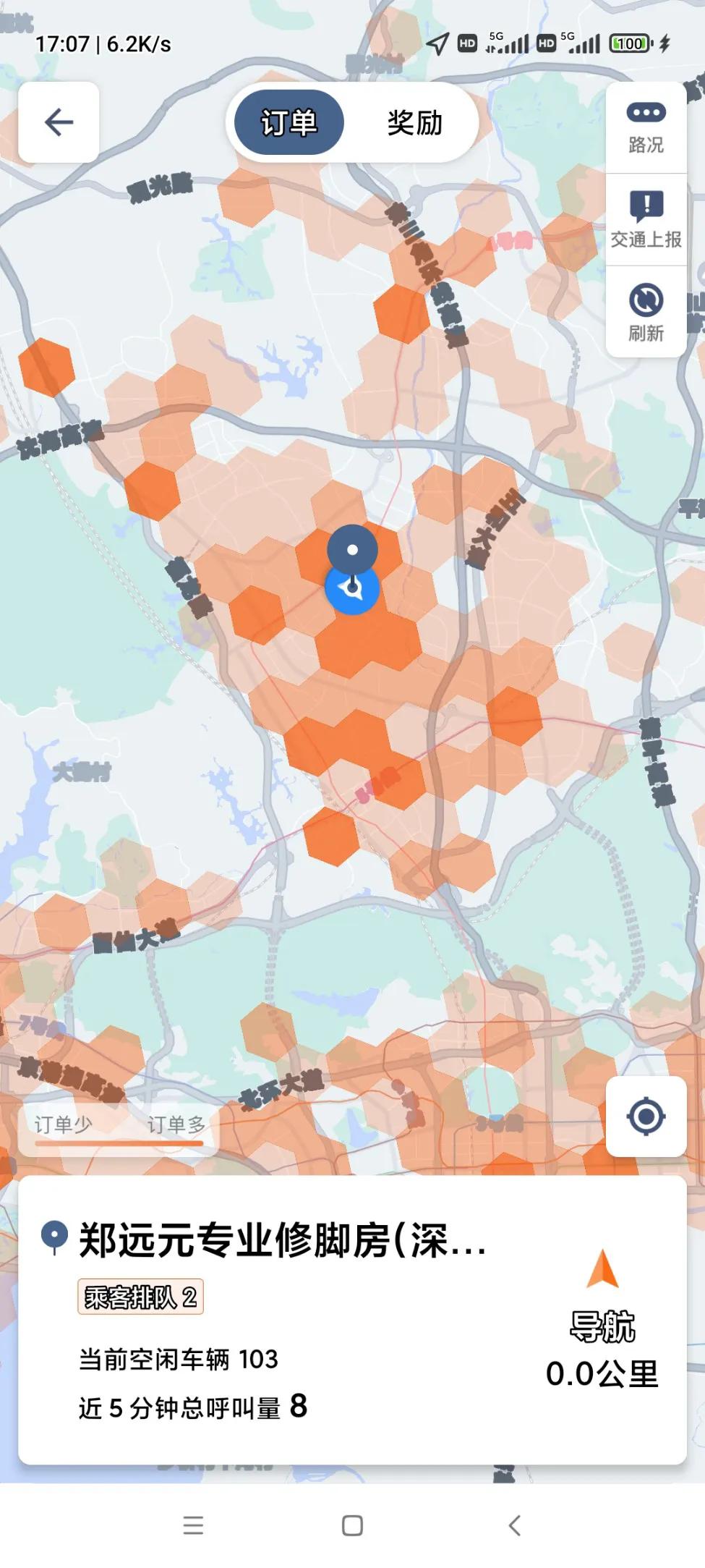This screenshot has width=705, height=1568.
Task: Tap the blue current location marker
Action: 352,589
